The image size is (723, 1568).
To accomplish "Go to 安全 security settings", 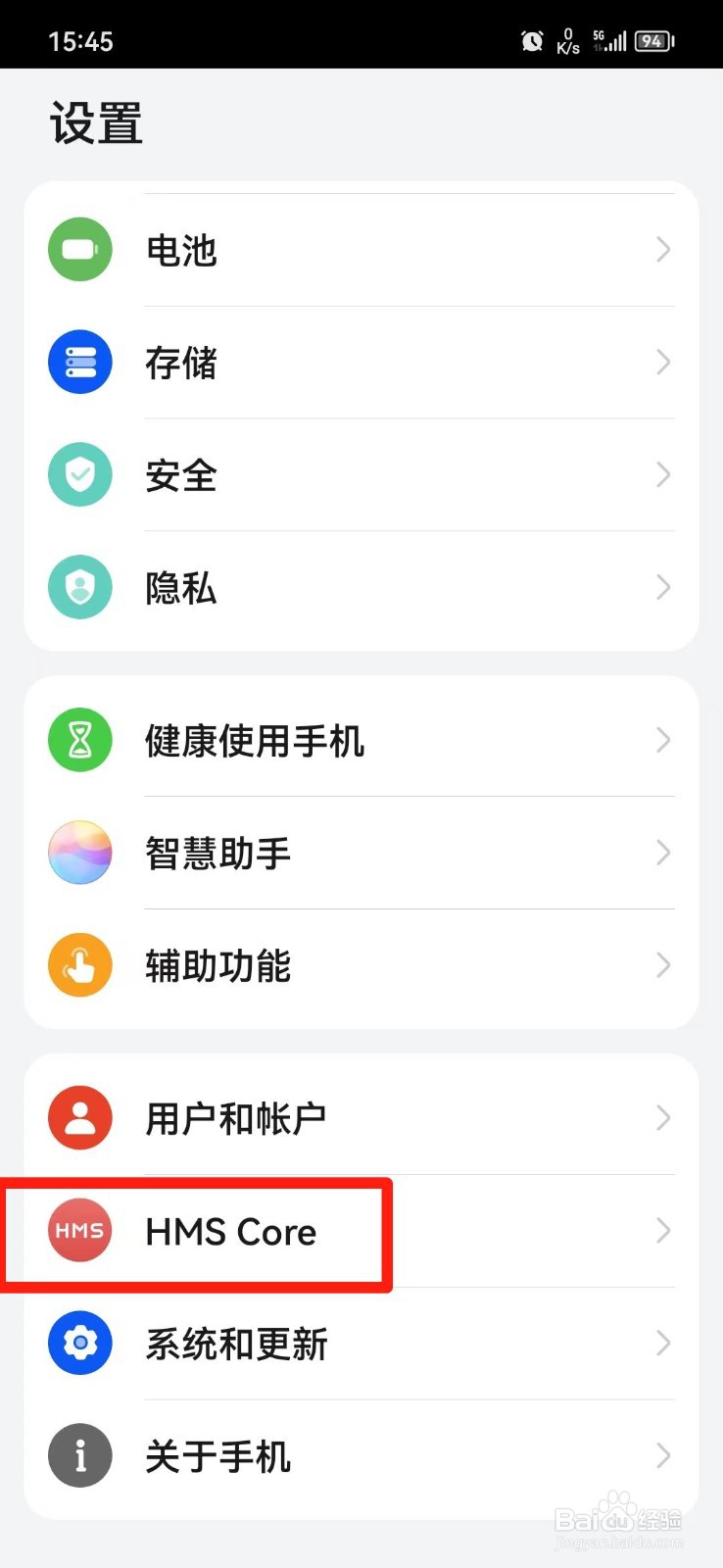I will click(361, 475).
